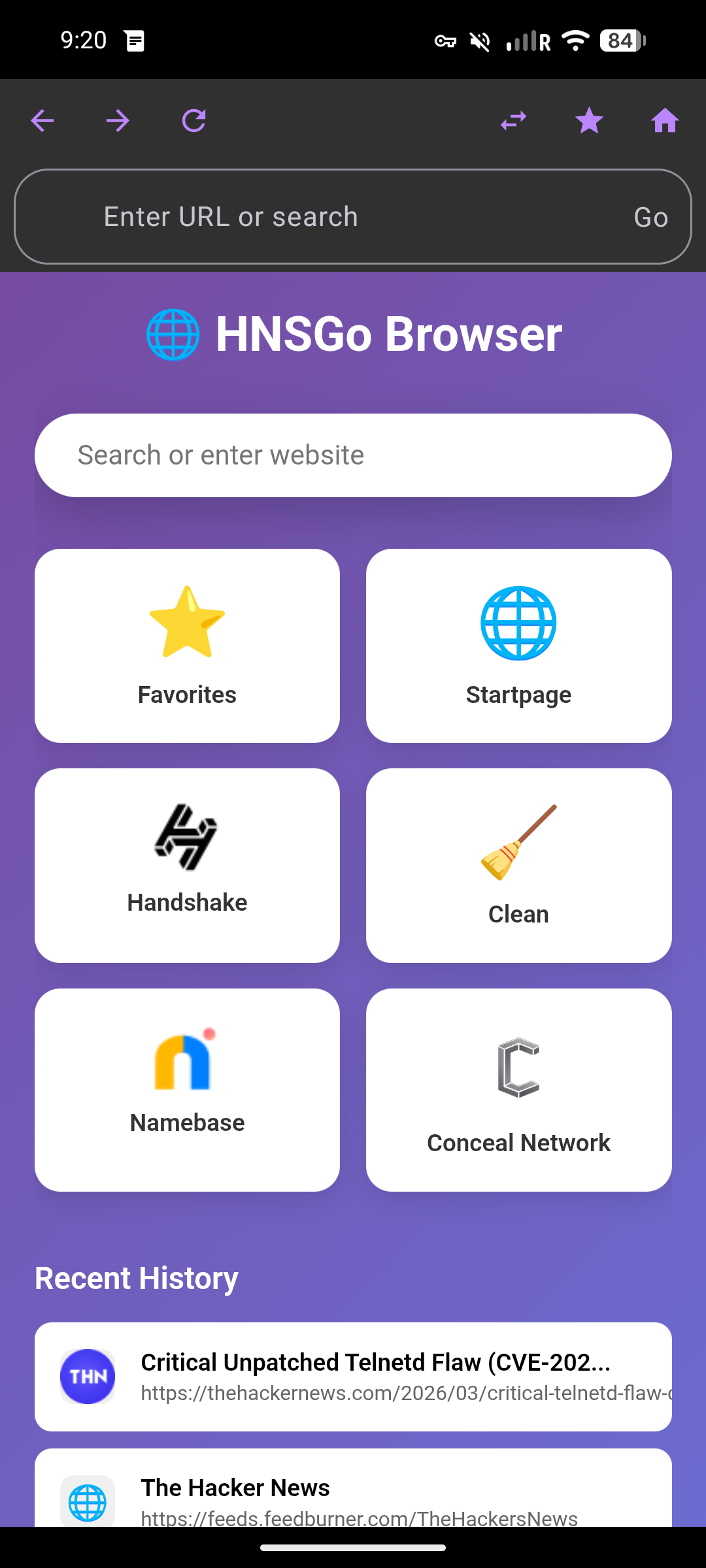
Task: Select the Search or enter website box
Action: (x=353, y=455)
